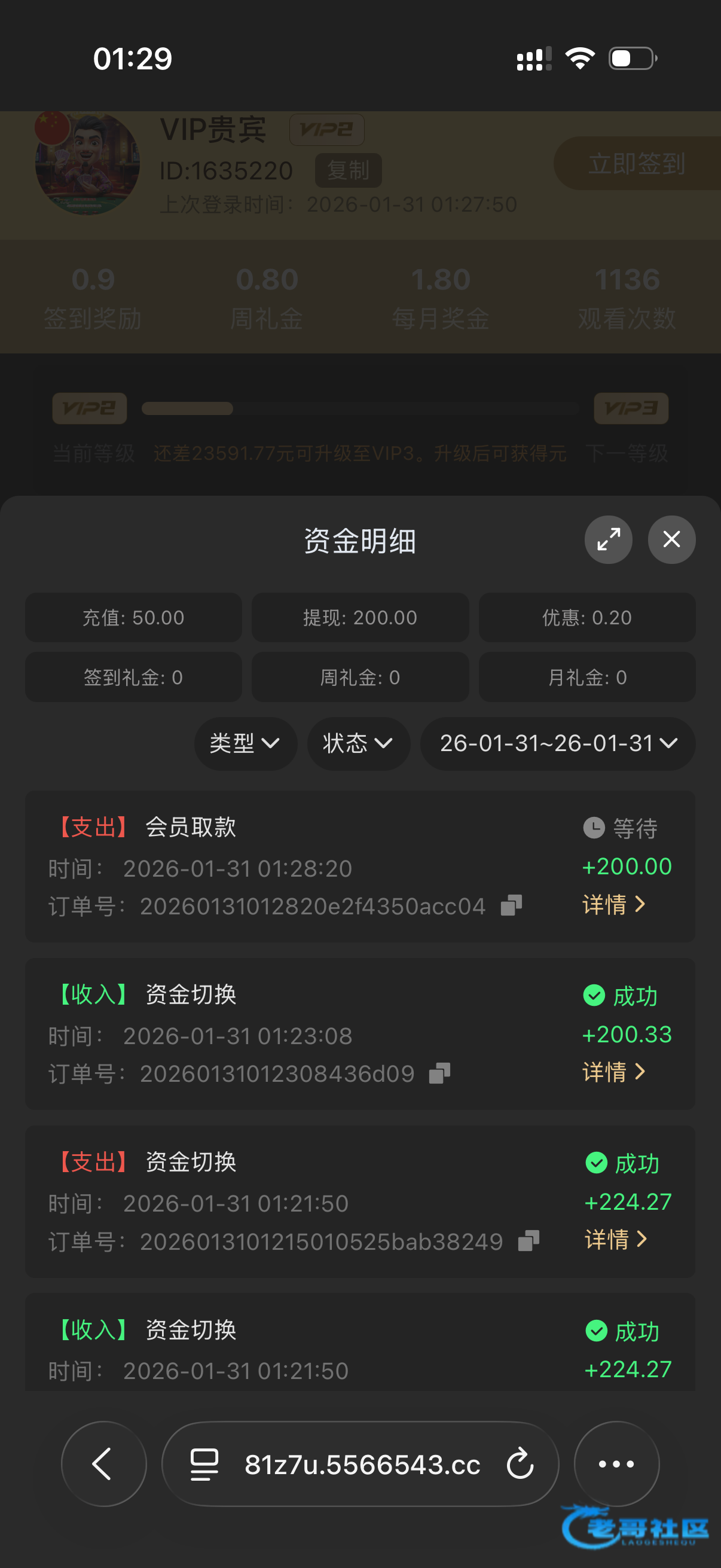View 详情 of the +200.33 资金切换 record
721x1568 pixels.
pos(613,1072)
